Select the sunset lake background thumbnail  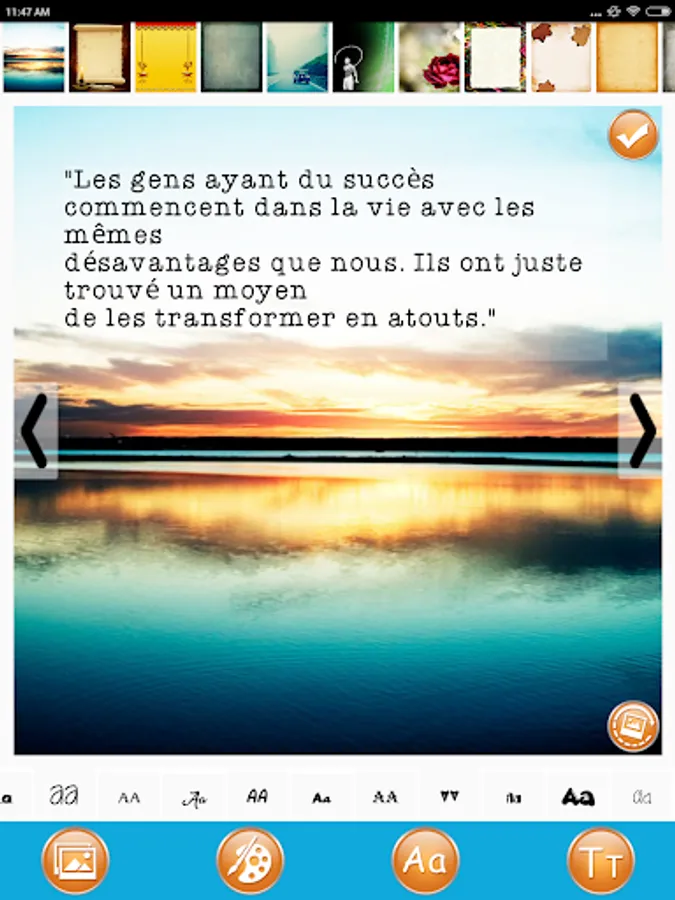pos(34,57)
